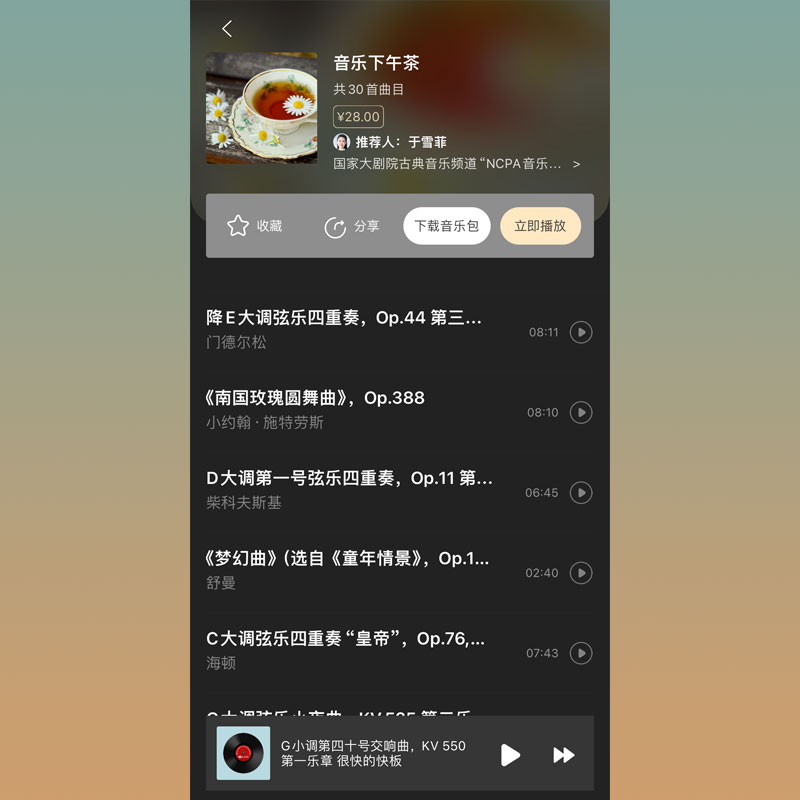Open the now-playing vinyl cover thumbnail
The width and height of the screenshot is (800, 800).
pos(243,753)
